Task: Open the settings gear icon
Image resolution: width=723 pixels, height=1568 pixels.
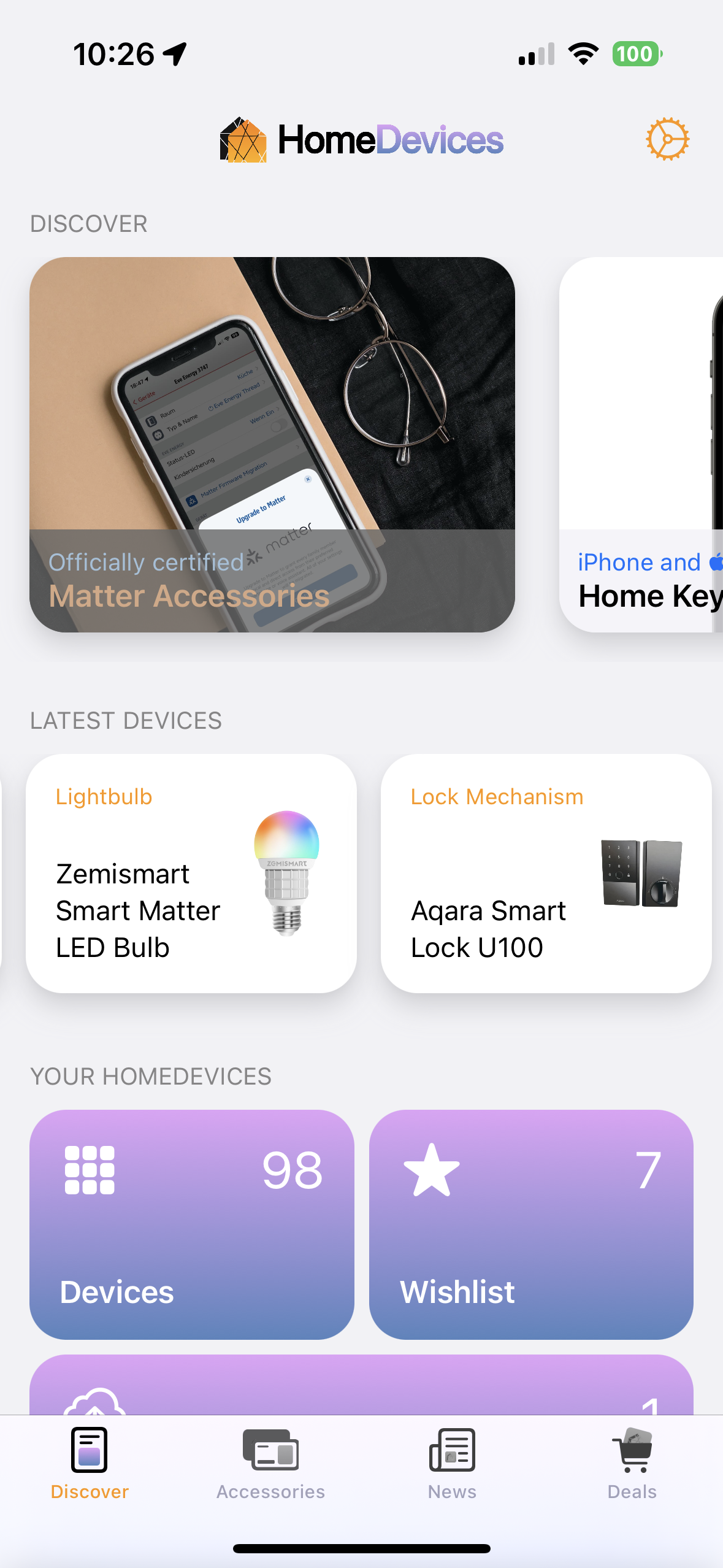Action: 667,139
